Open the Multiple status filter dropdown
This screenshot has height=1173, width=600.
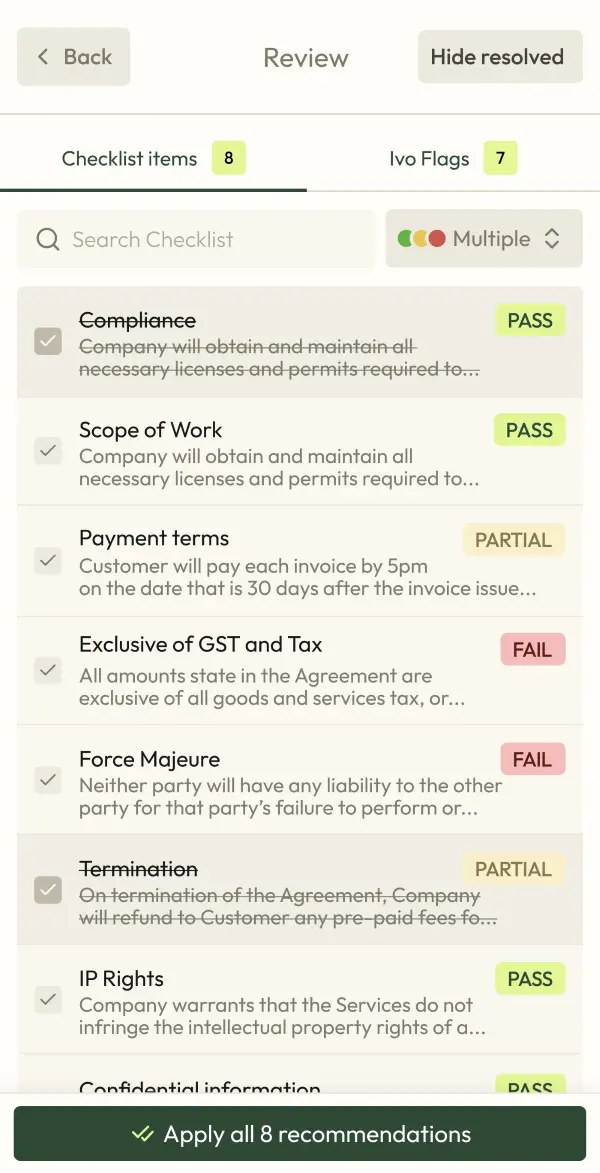pyautogui.click(x=483, y=239)
